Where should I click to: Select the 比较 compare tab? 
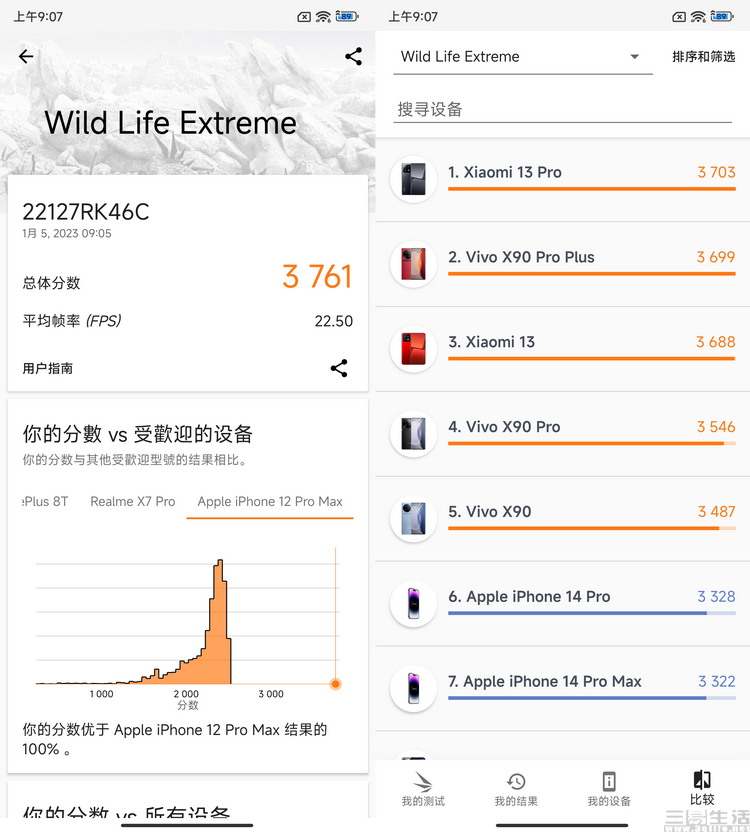pyautogui.click(x=702, y=788)
